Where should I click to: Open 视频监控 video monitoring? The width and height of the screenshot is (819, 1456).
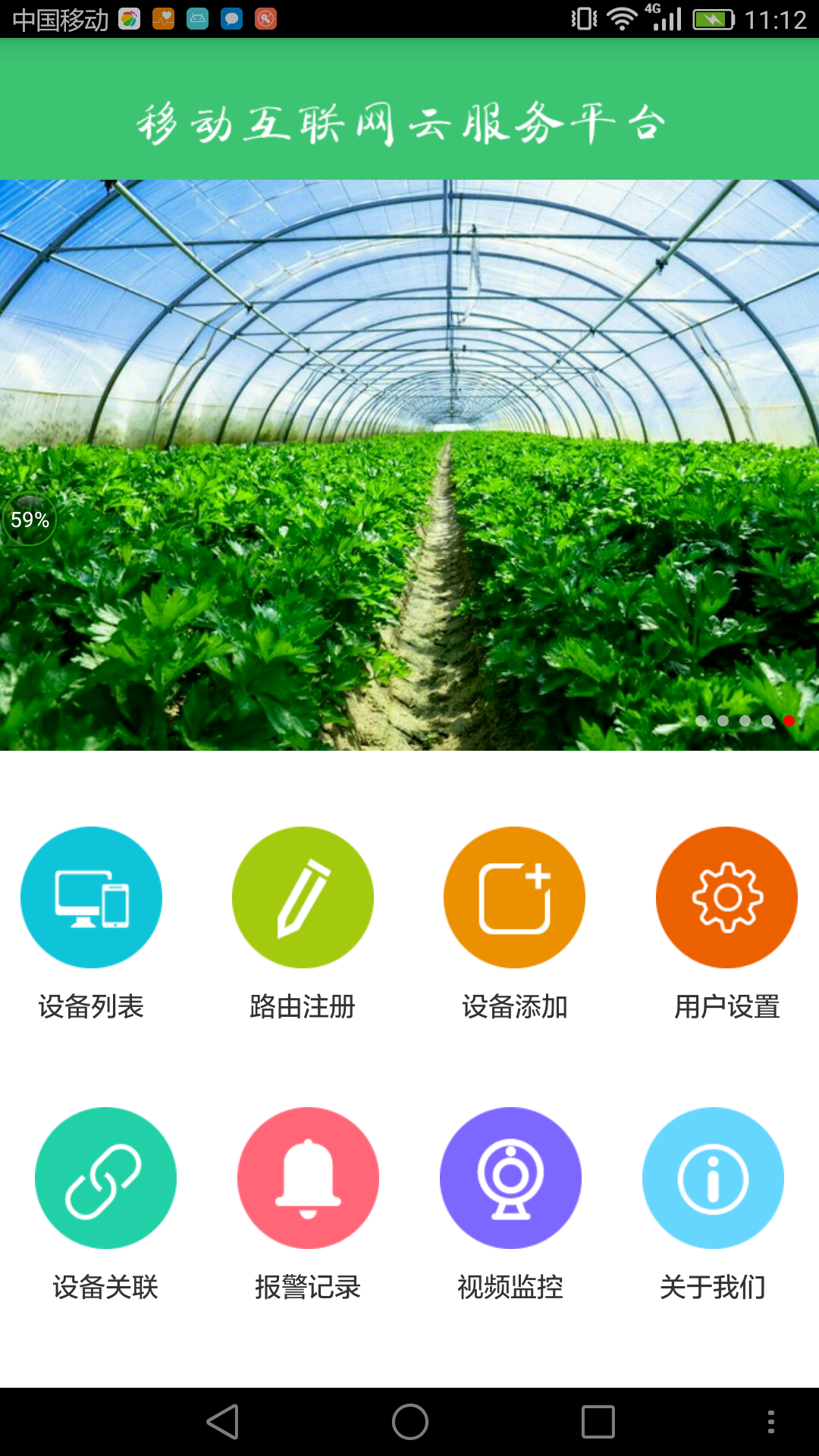(x=510, y=1178)
